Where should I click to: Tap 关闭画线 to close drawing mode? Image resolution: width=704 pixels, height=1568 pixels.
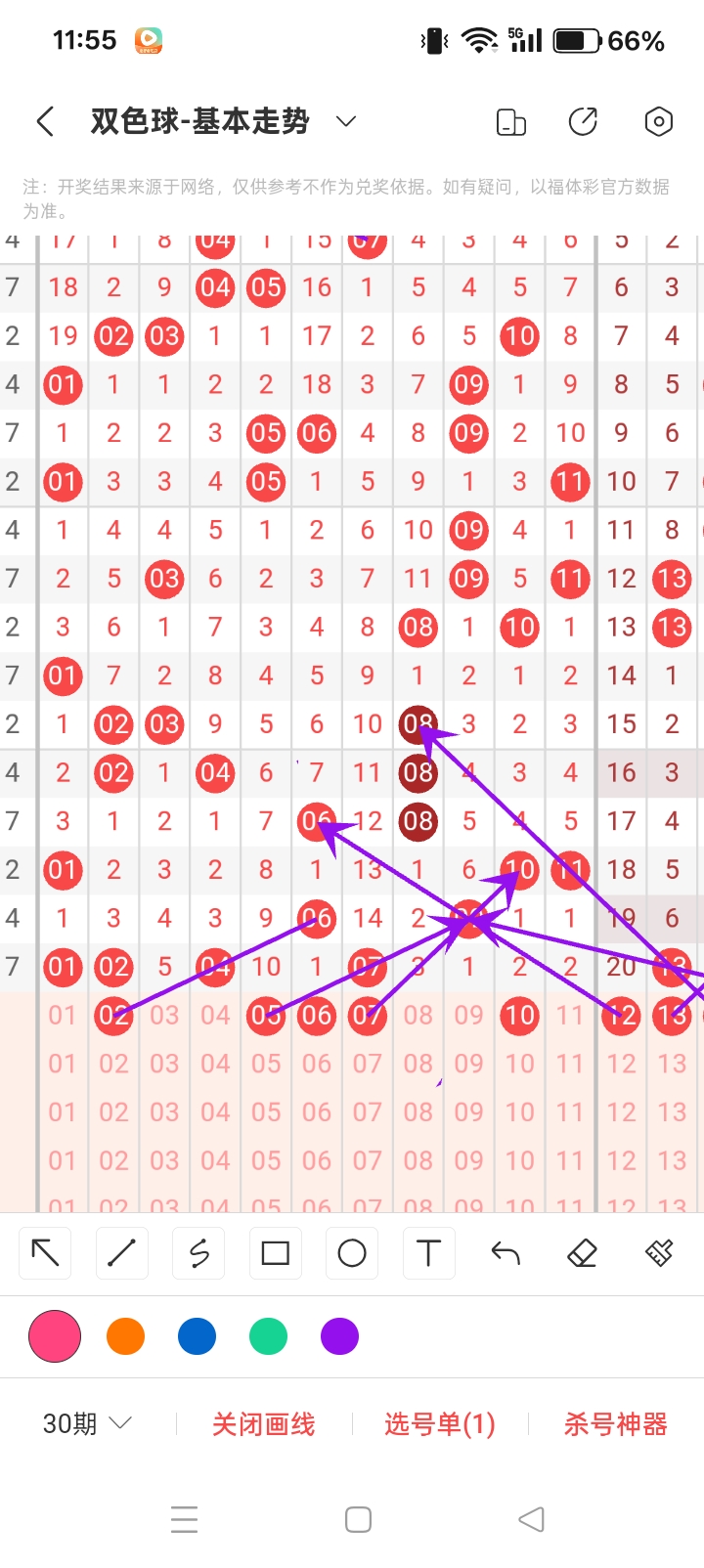click(x=264, y=1424)
